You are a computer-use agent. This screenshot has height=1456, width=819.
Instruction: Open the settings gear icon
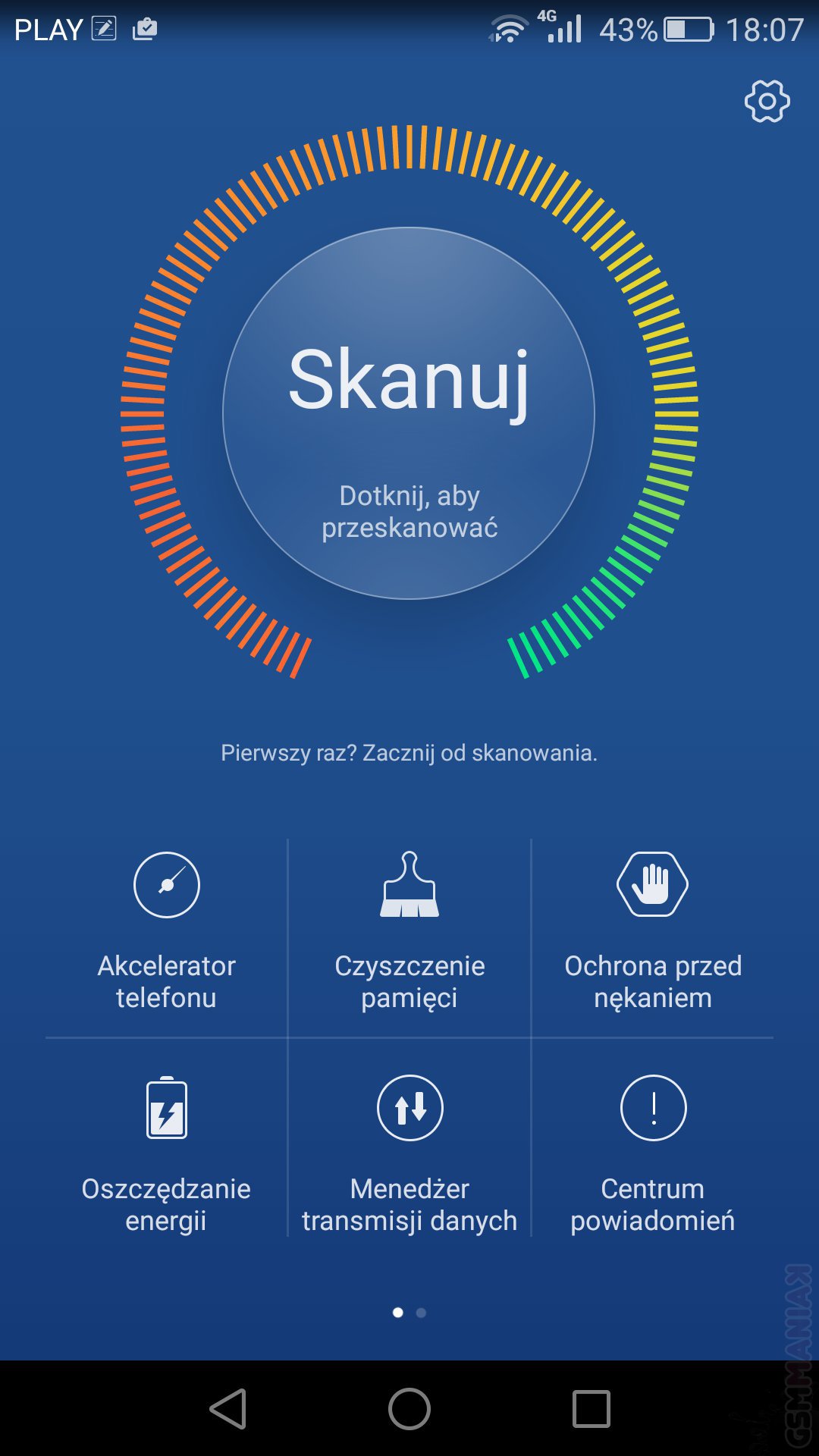[x=767, y=101]
